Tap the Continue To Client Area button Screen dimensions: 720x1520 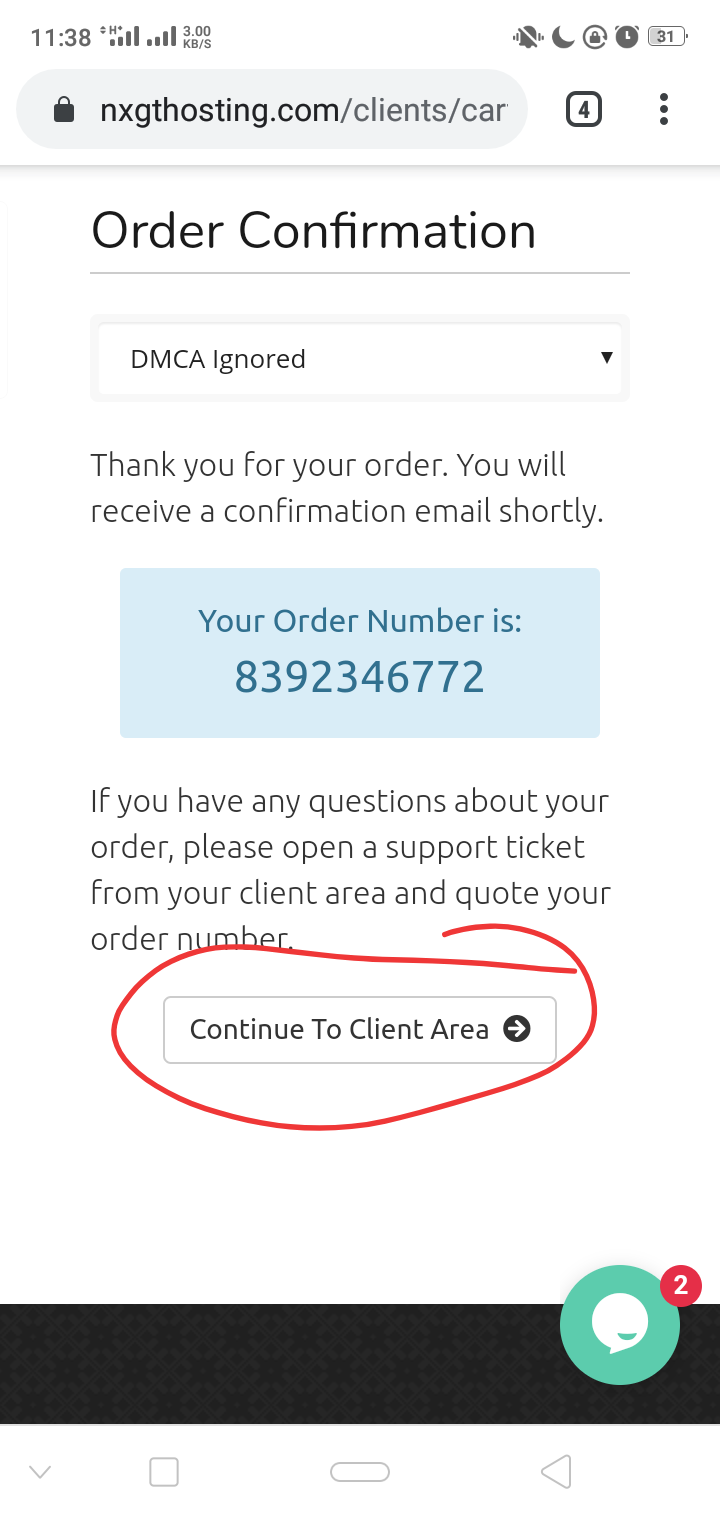359,1029
